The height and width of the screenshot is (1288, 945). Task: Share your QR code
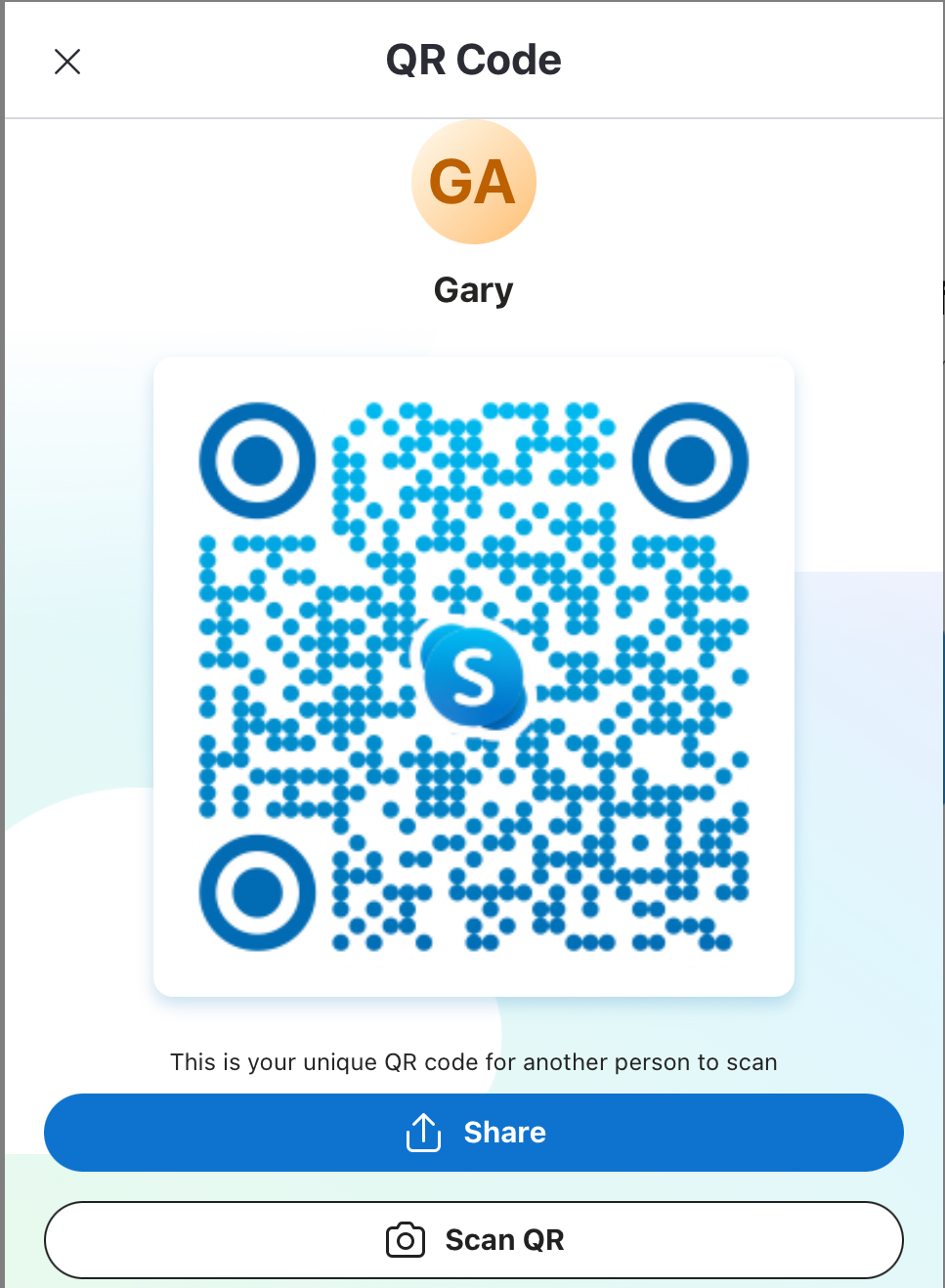tap(474, 1133)
